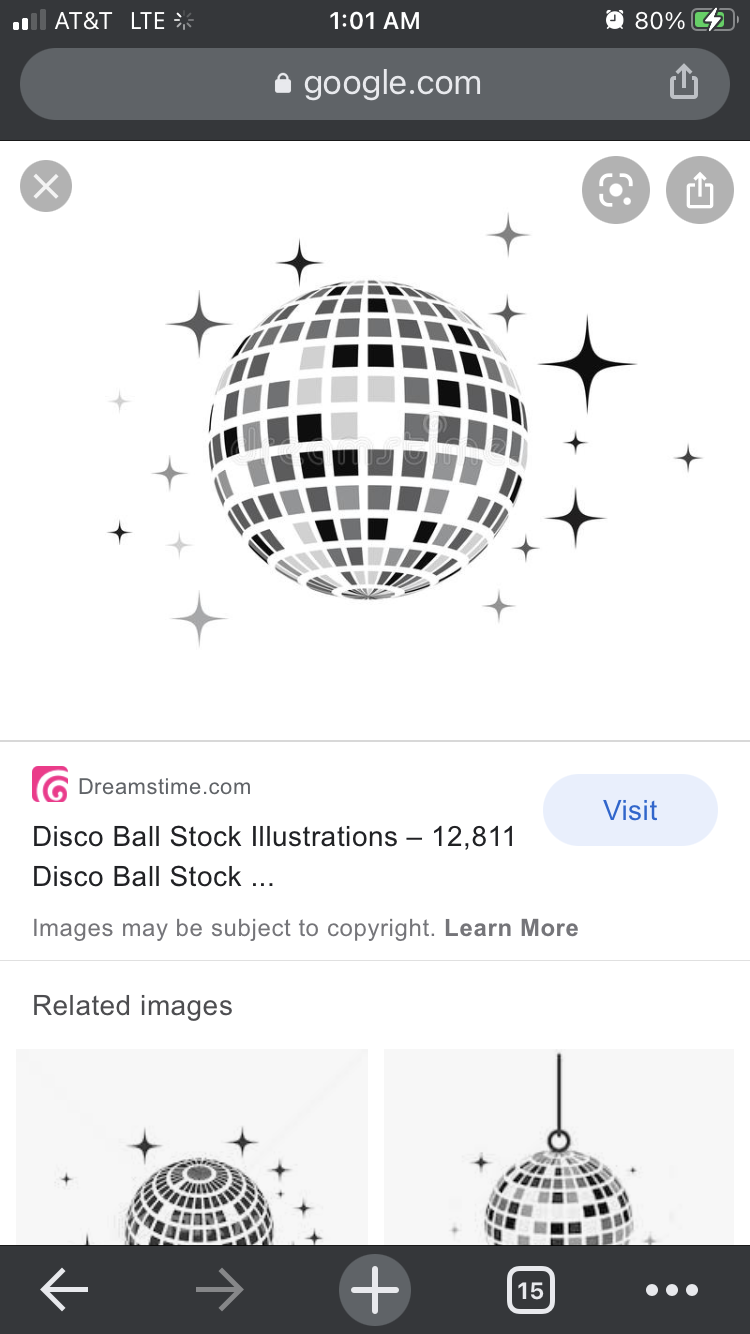View the main disco ball image
Viewport: 750px width, 1334px height.
coord(368,440)
